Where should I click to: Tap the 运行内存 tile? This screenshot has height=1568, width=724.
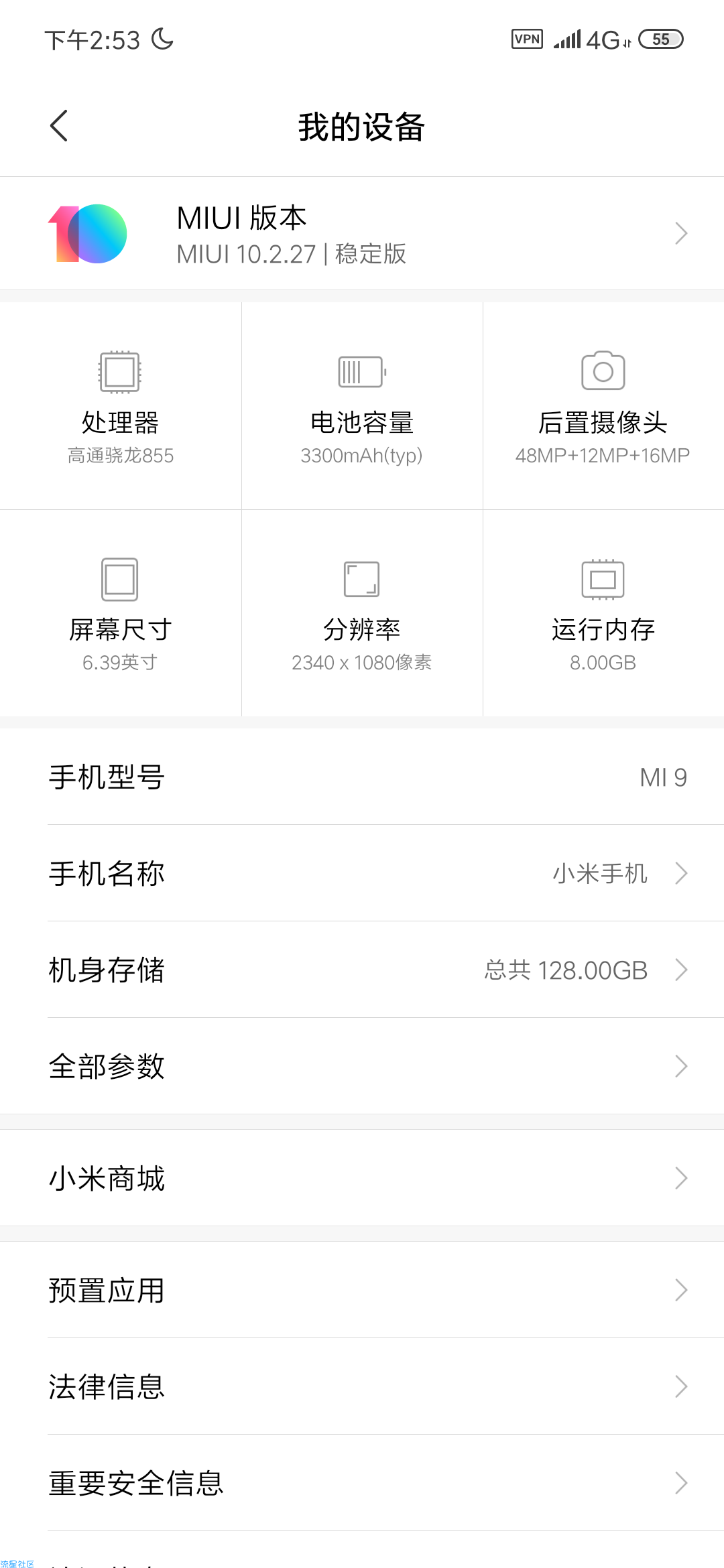(603, 613)
